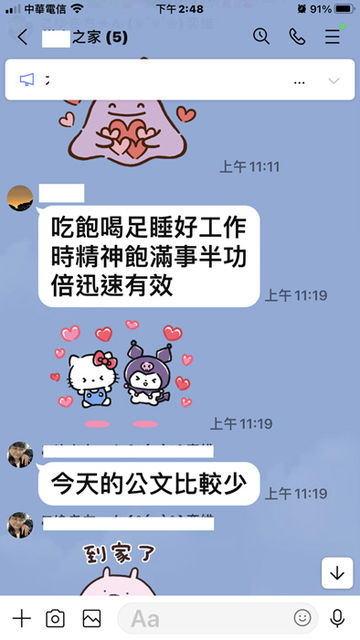Pick a photo from the gallery
This screenshot has height=640, width=360.
[x=91, y=619]
